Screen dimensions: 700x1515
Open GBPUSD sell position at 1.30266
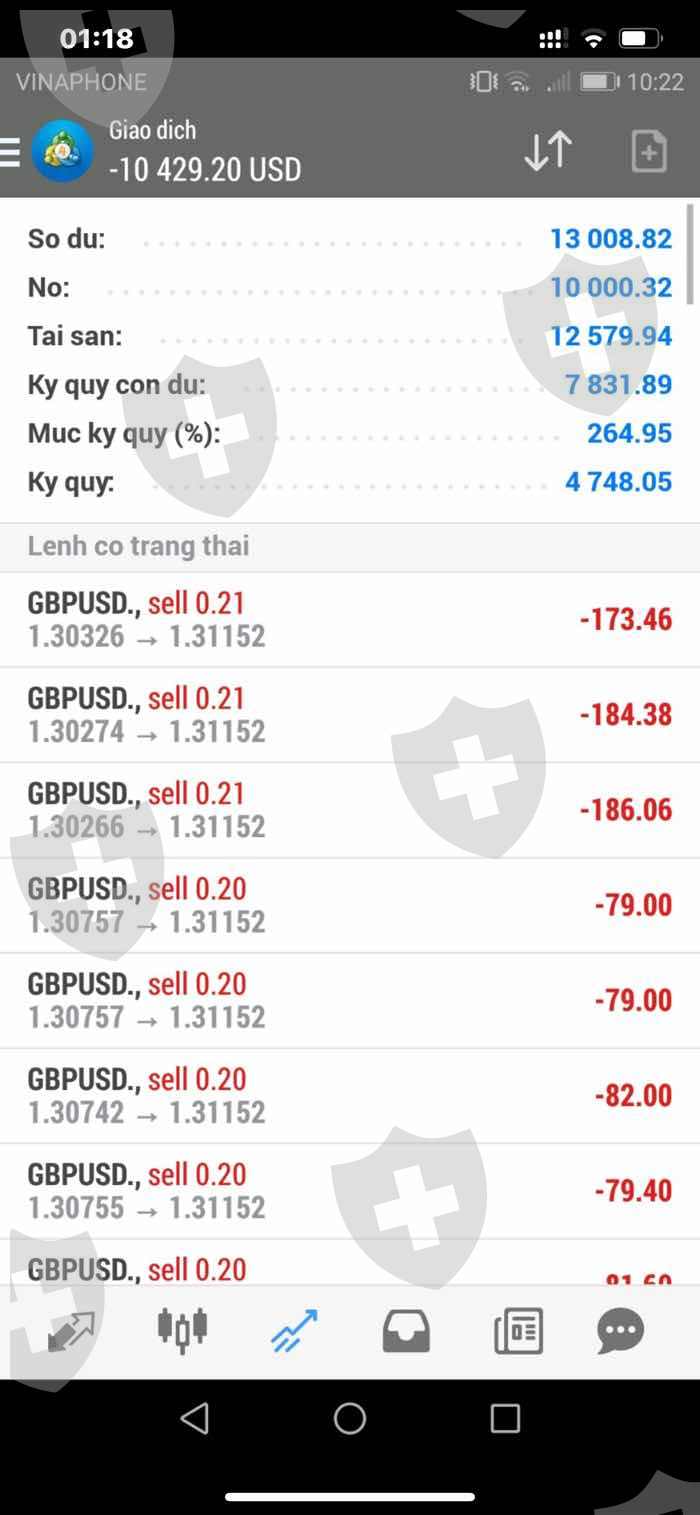(x=350, y=810)
